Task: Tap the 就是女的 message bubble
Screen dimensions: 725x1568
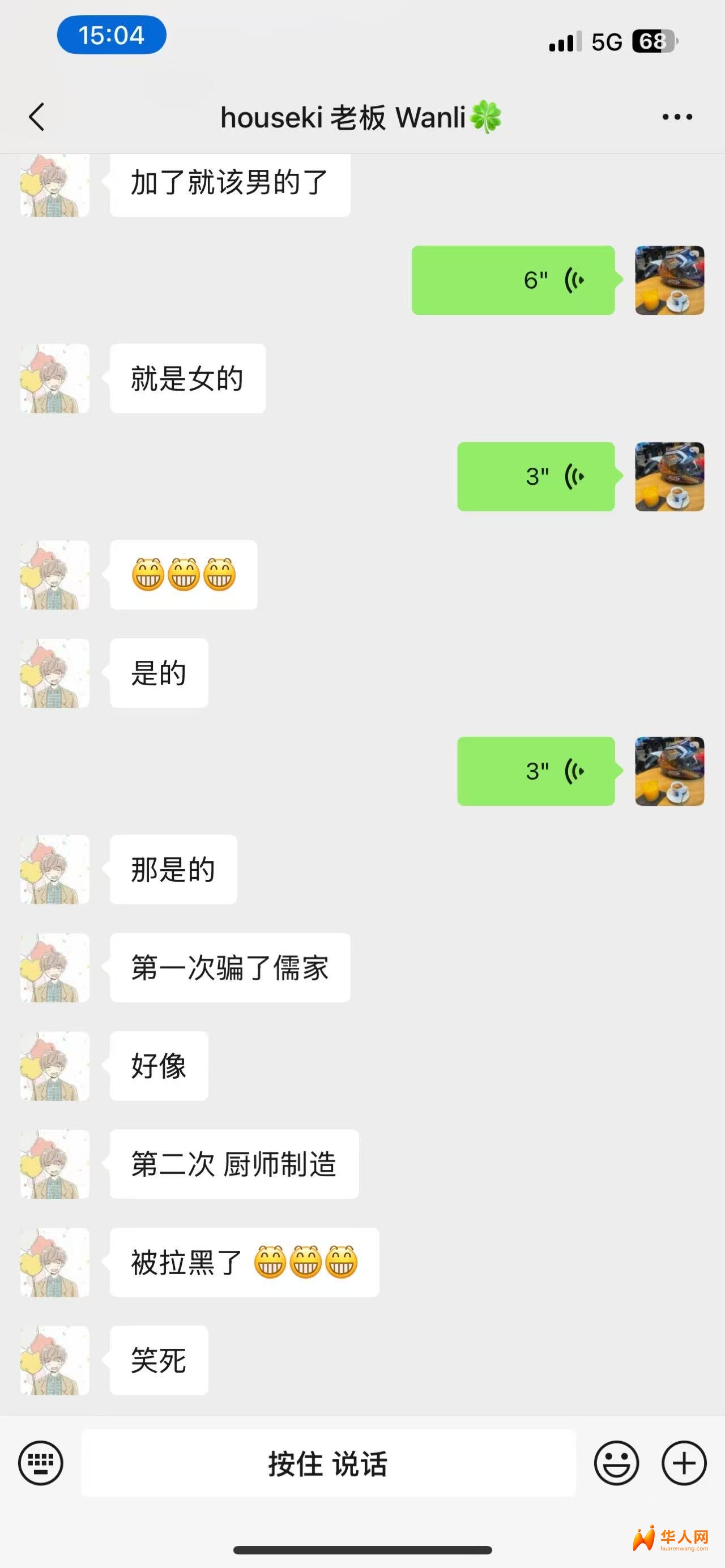Action: click(x=187, y=379)
